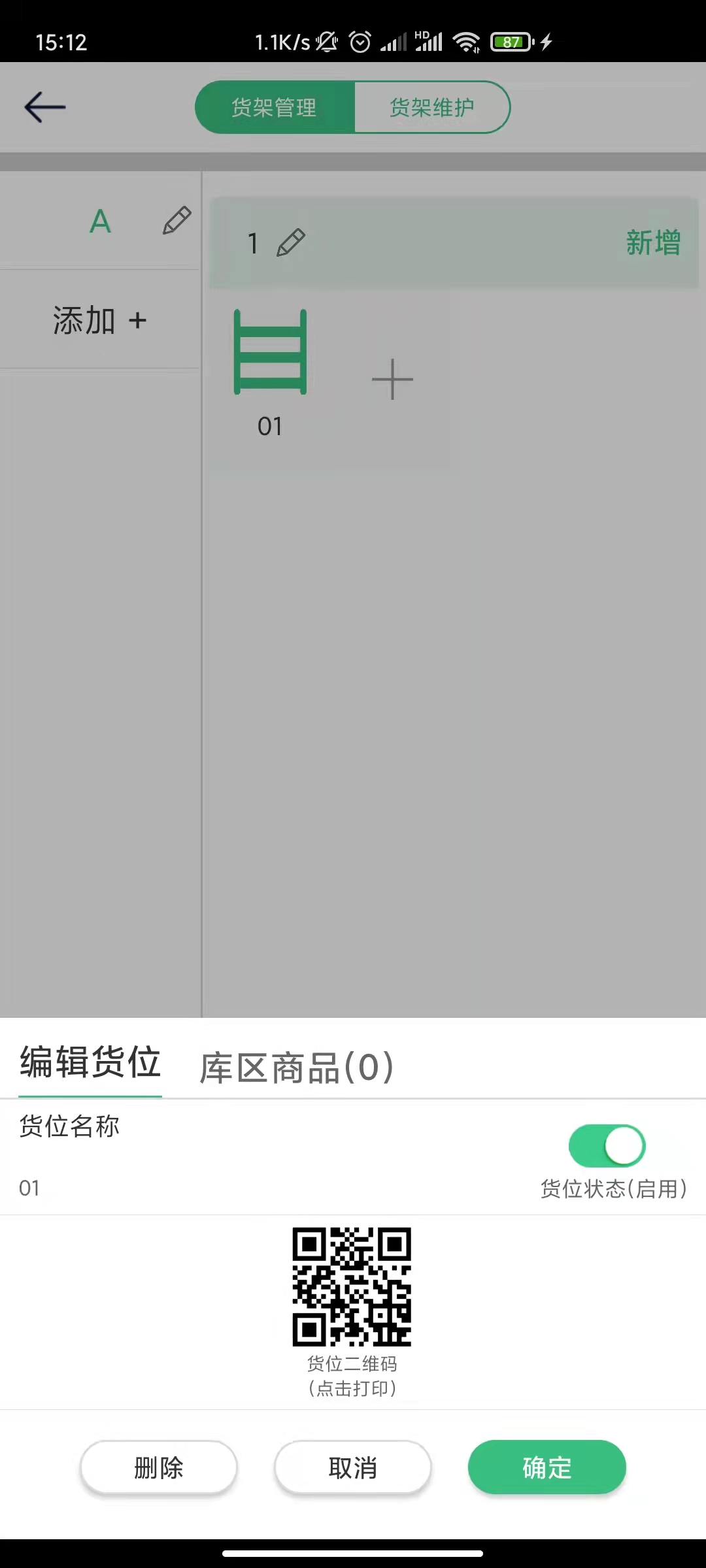The image size is (706, 1568).
Task: Tap 添加 + to add a zone
Action: (x=99, y=320)
